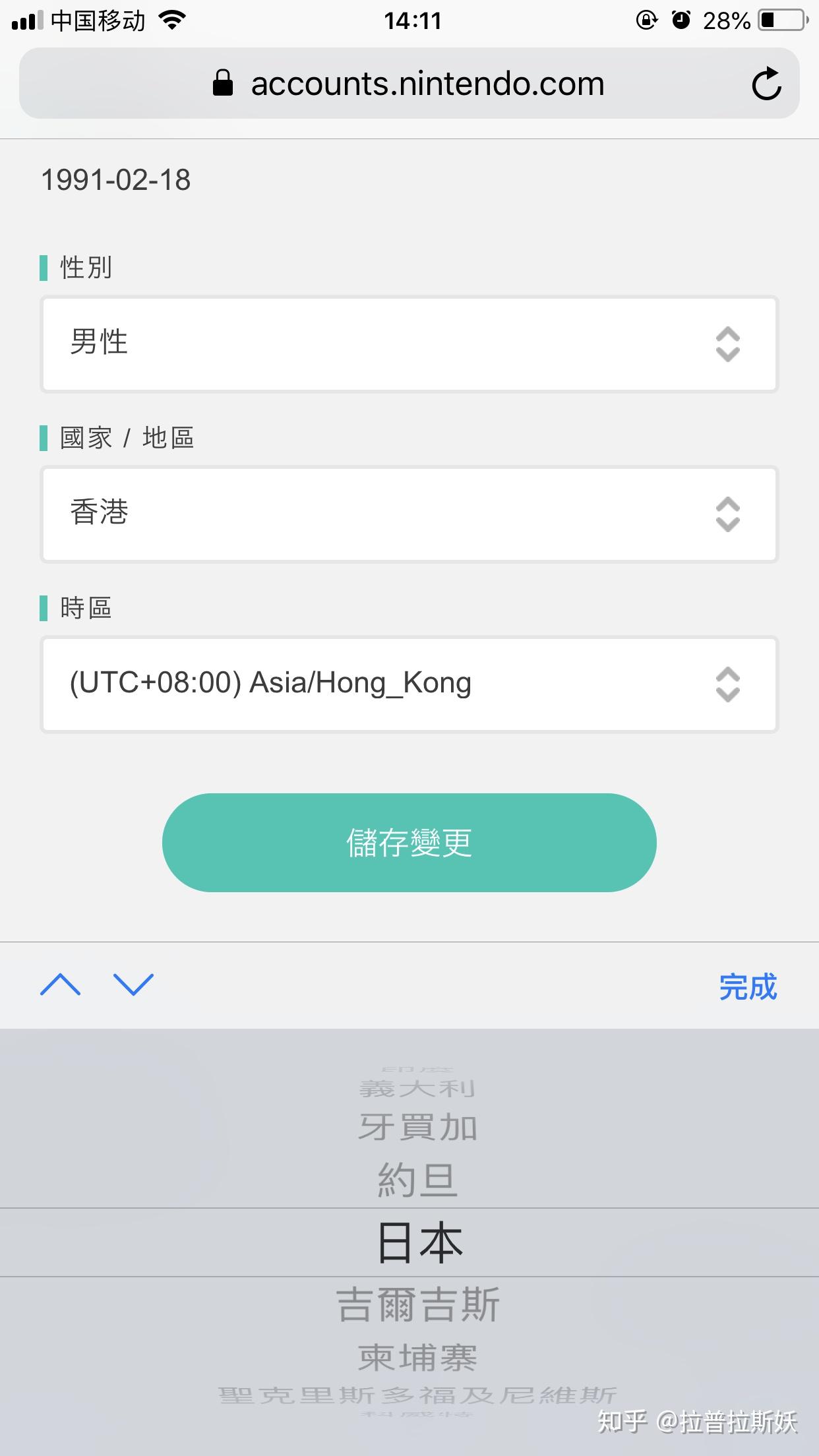Tap the accounts.nintendo.com address bar
This screenshot has height=1456, width=819.
tap(409, 84)
